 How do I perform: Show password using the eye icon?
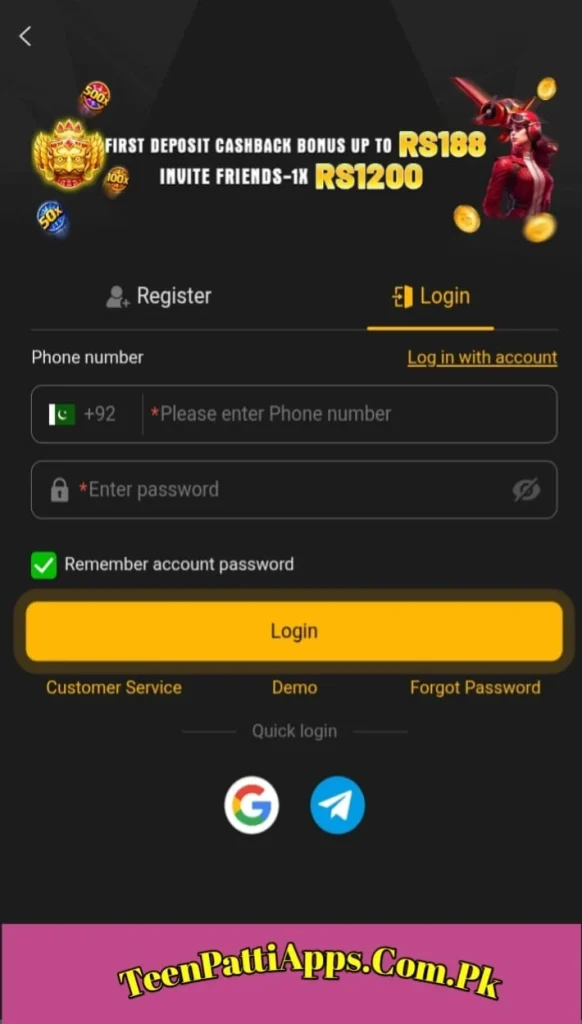pyautogui.click(x=526, y=490)
